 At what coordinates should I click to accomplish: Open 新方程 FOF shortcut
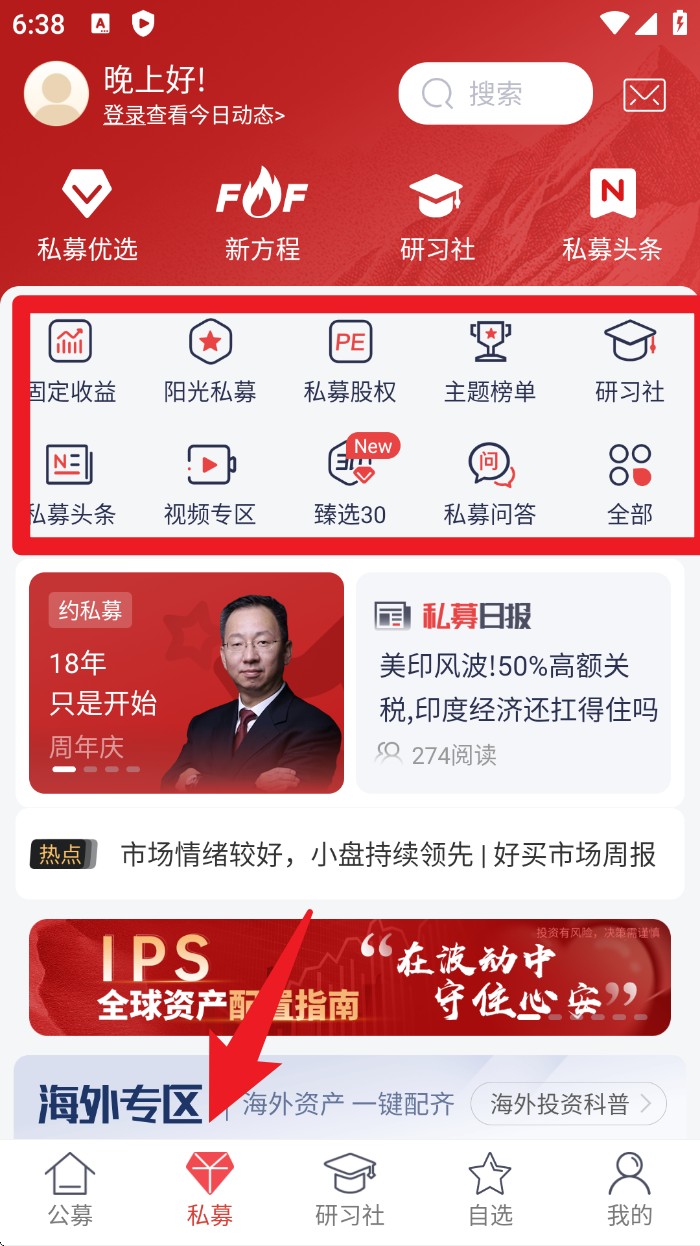[262, 215]
